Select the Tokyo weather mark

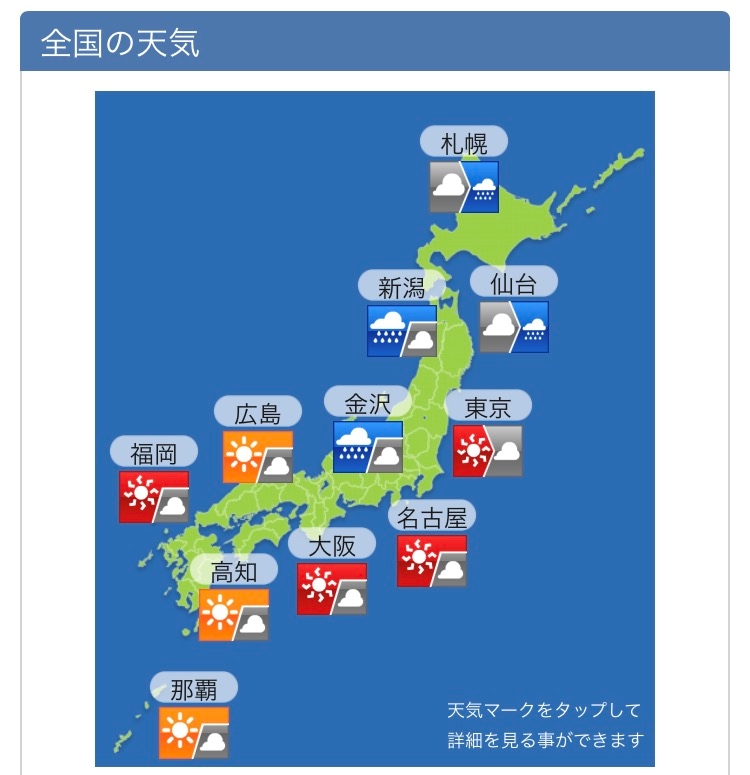[x=487, y=451]
